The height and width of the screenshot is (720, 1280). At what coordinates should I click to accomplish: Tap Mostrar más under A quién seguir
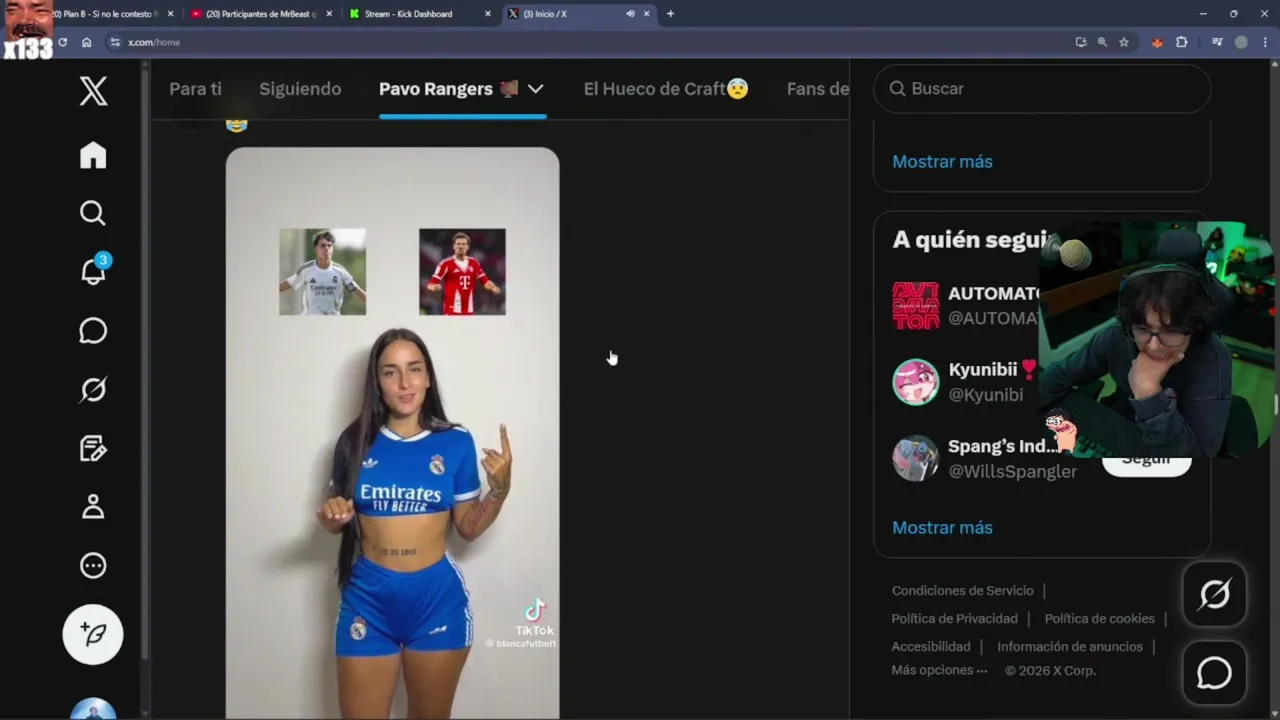[942, 527]
